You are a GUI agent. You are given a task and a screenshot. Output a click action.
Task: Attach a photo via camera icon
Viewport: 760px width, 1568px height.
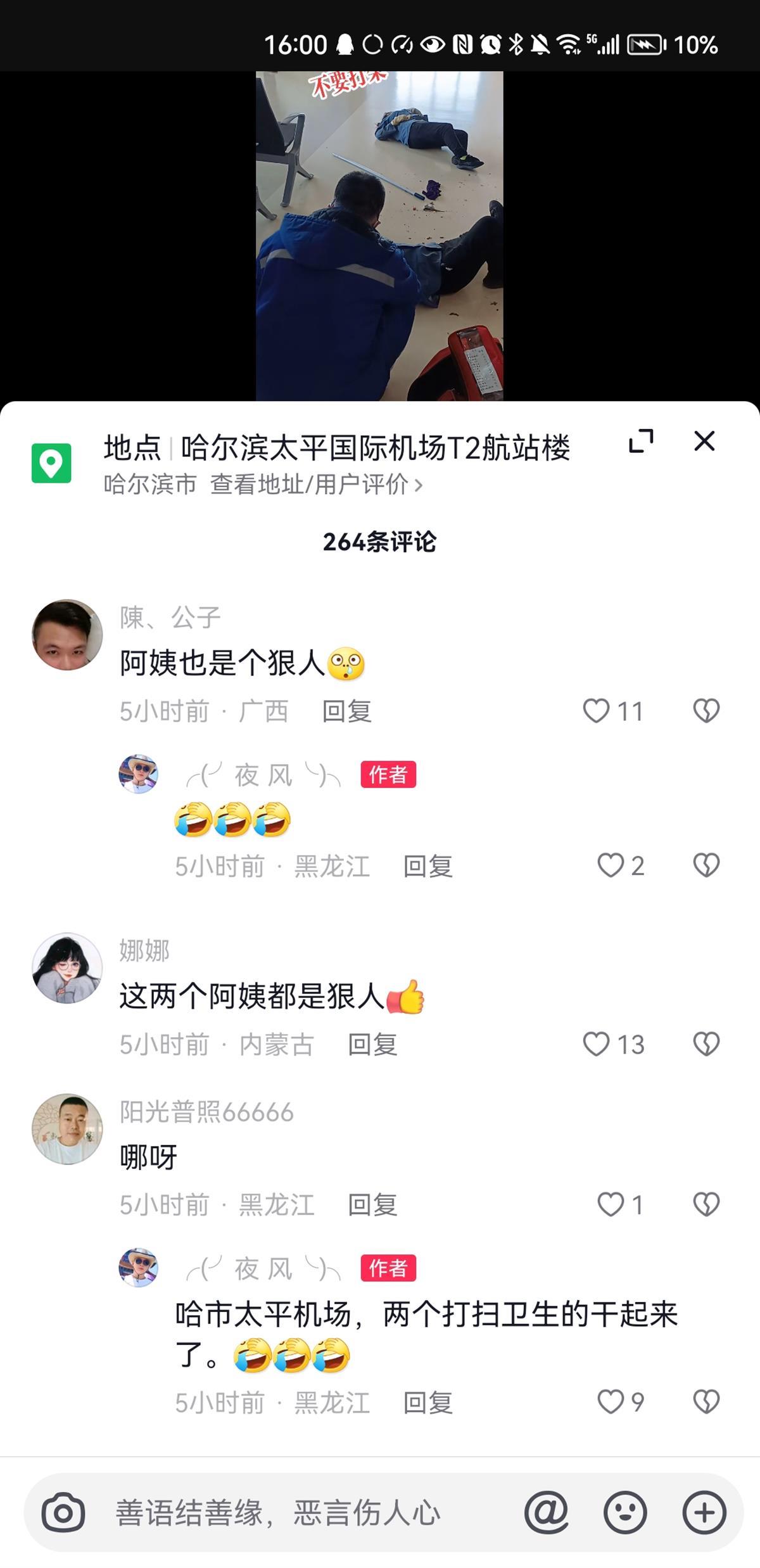click(63, 1514)
